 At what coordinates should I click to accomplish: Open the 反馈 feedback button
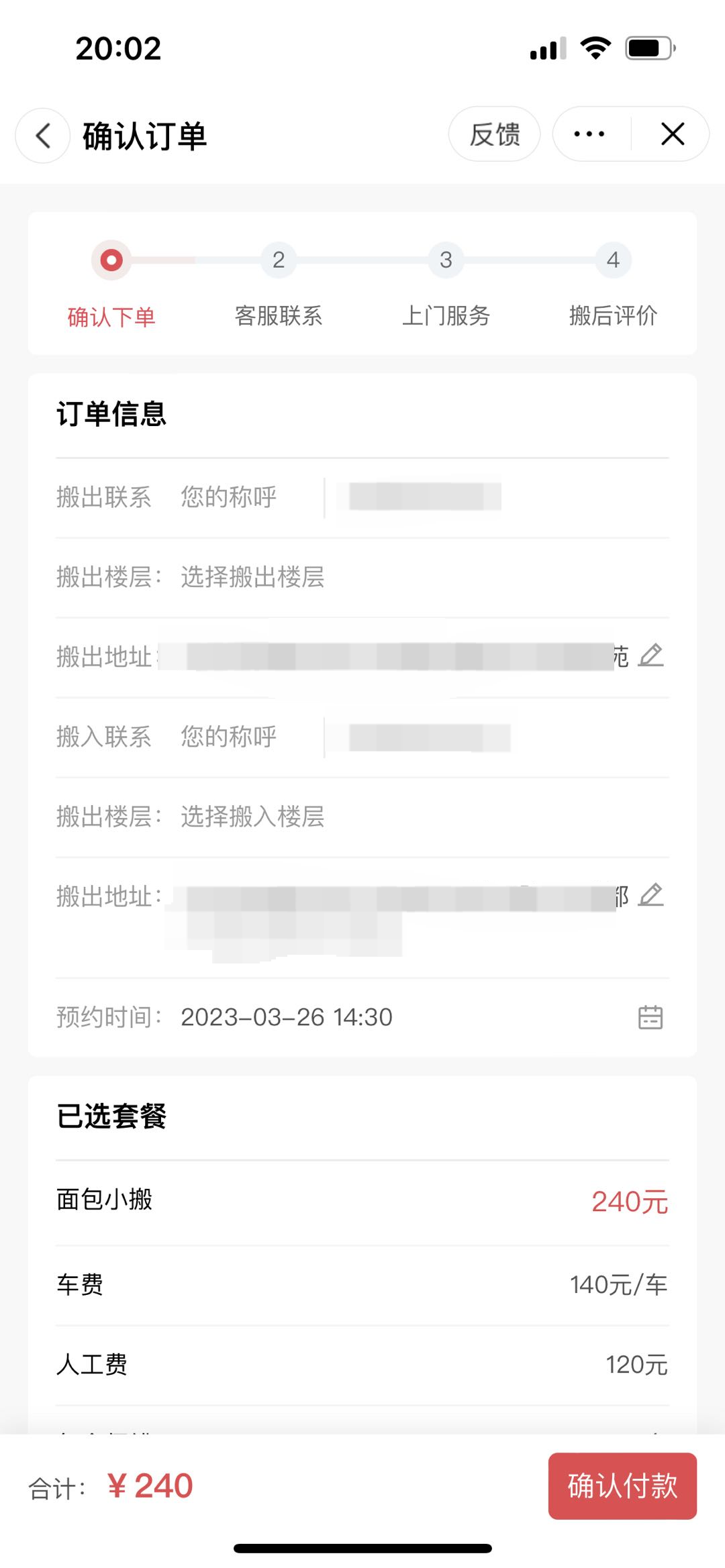click(x=495, y=134)
